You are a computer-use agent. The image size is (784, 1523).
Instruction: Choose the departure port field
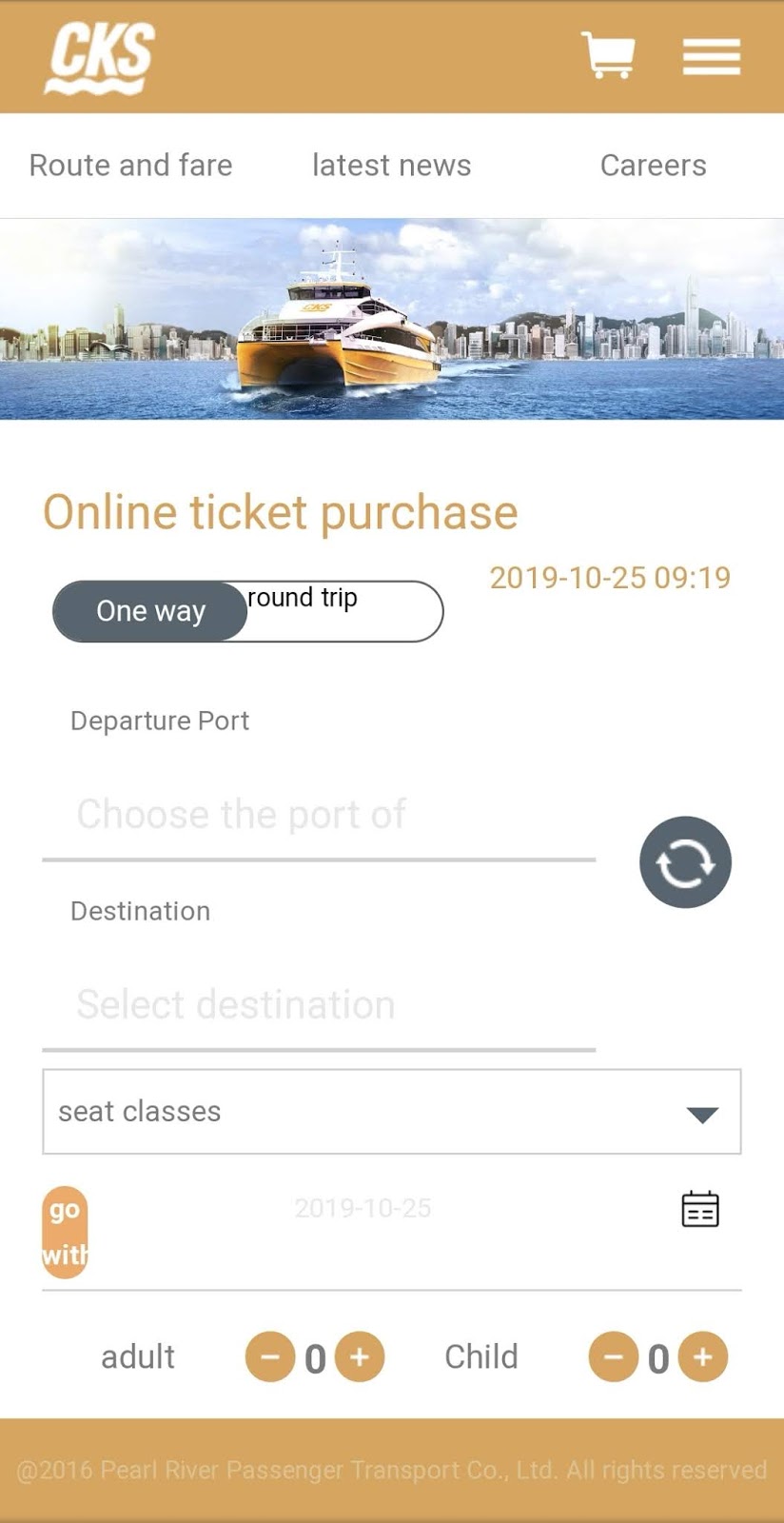[319, 815]
